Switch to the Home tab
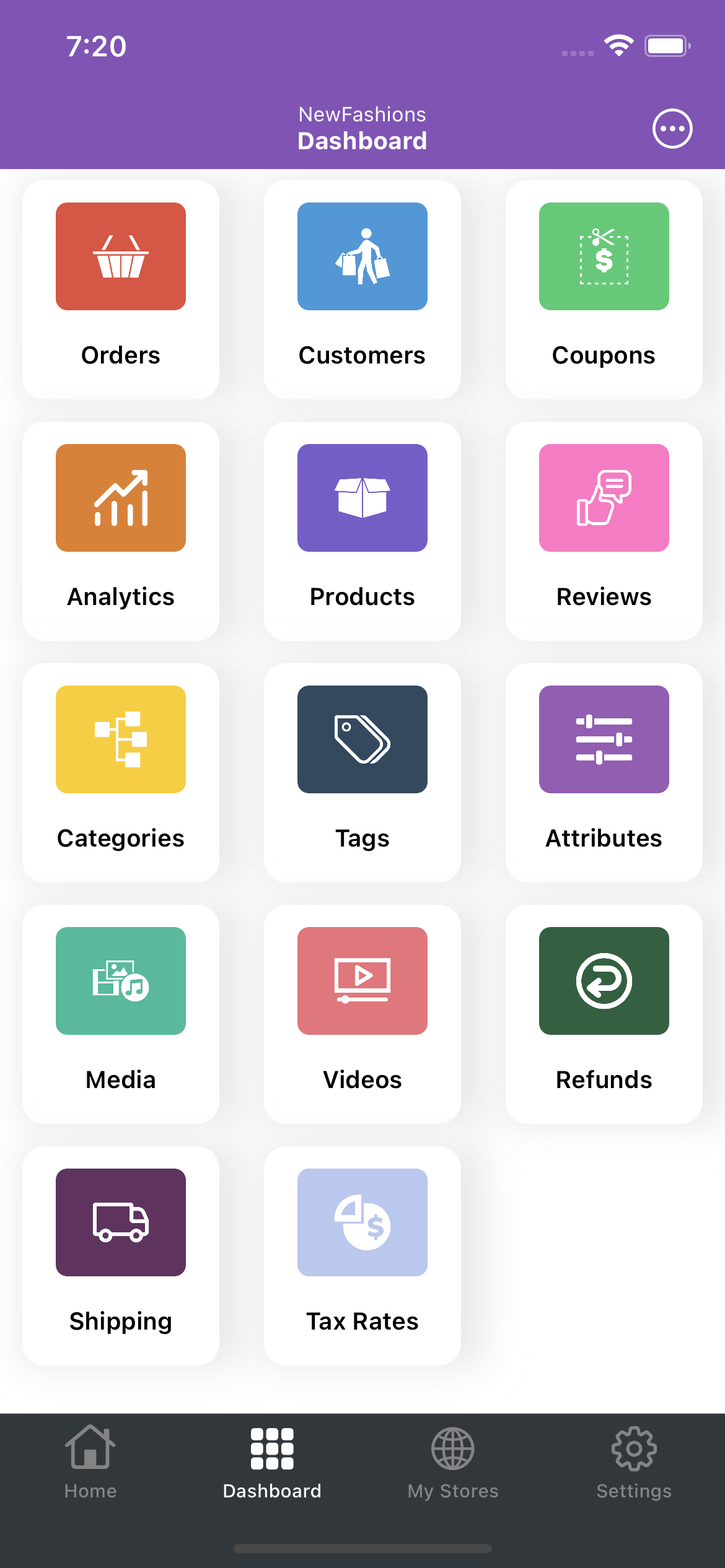The height and width of the screenshot is (1568, 725). pos(90,1463)
